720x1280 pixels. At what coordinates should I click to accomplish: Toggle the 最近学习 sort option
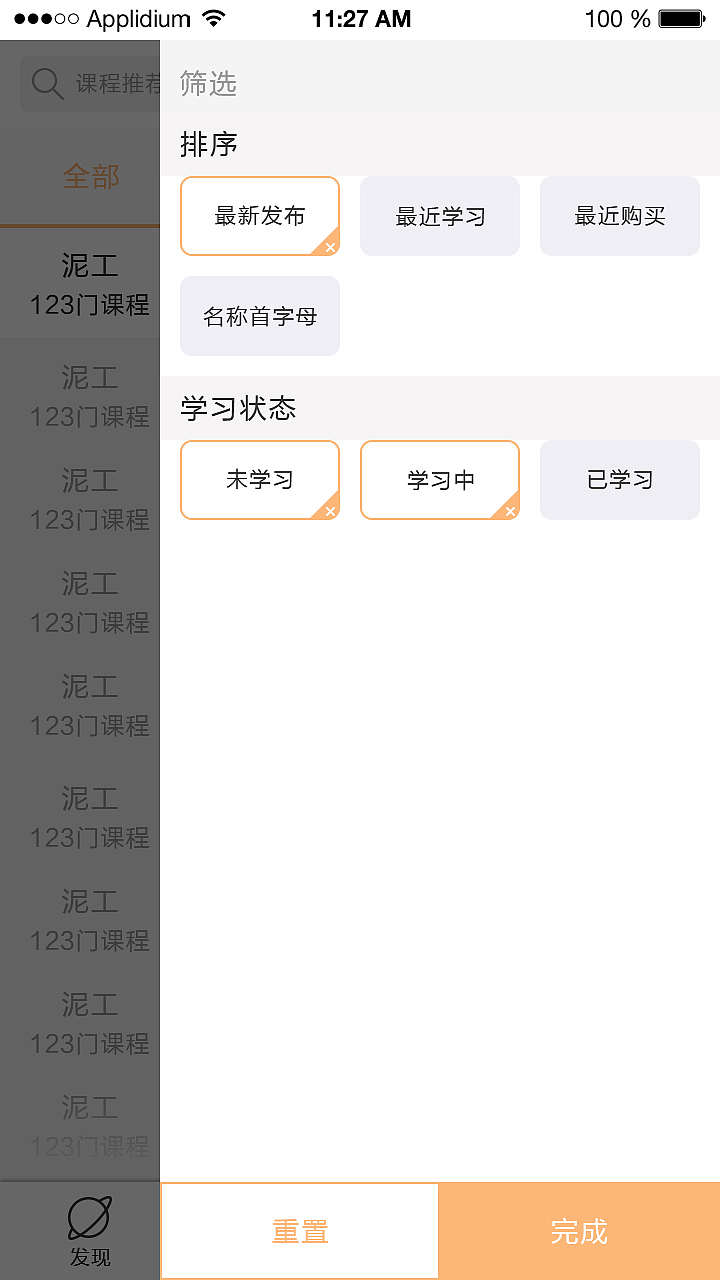(x=439, y=216)
